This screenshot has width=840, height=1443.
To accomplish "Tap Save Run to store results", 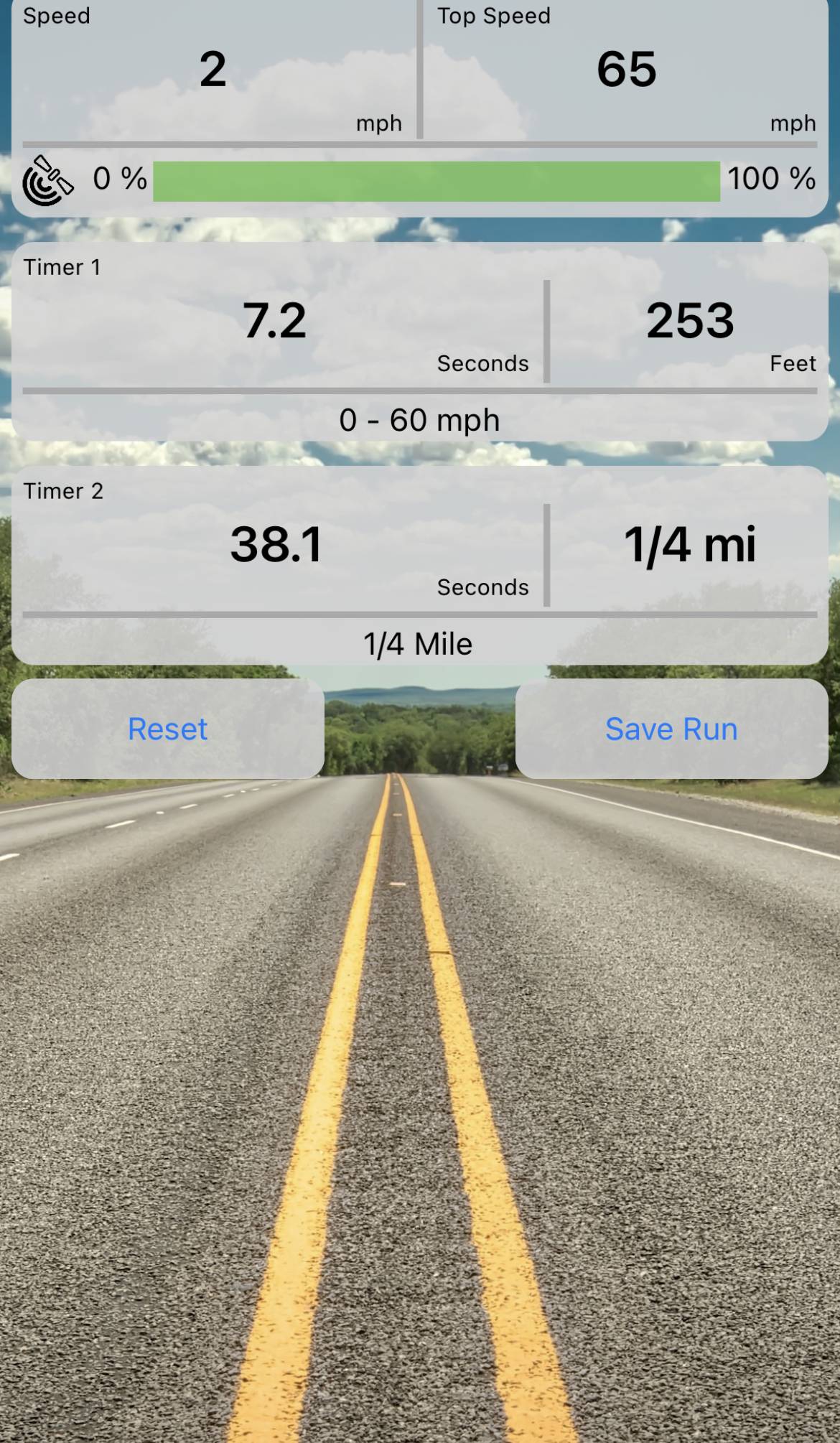I will point(672,729).
